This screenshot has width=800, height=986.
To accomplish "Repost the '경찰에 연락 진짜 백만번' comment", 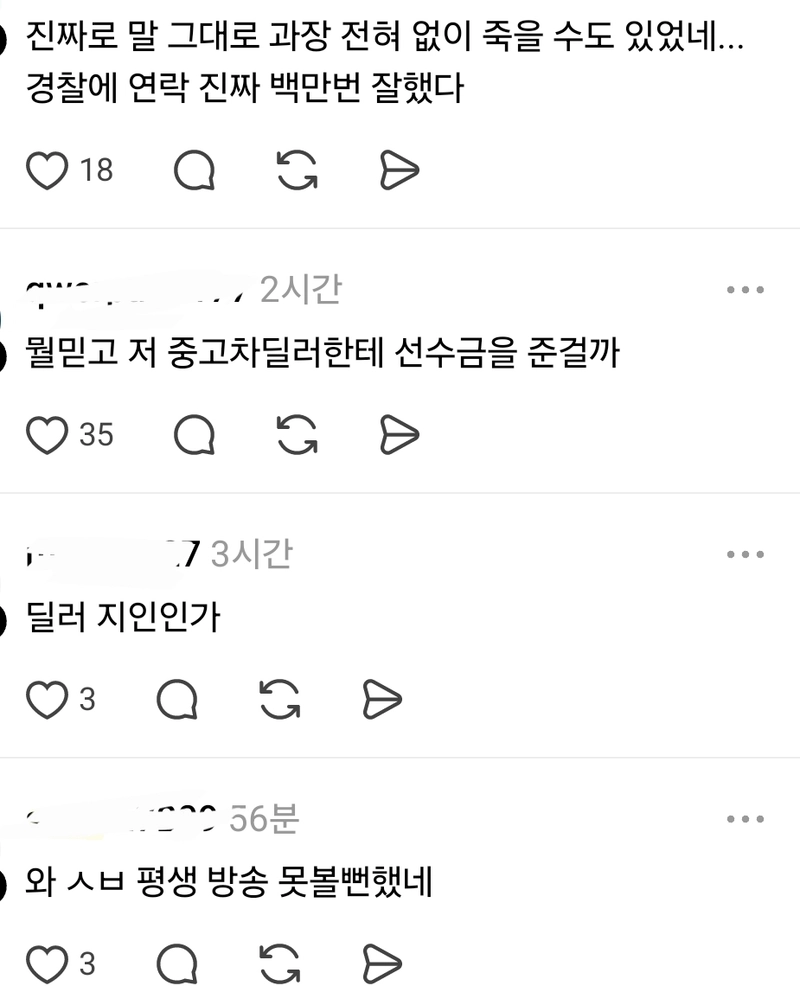I will coord(297,171).
